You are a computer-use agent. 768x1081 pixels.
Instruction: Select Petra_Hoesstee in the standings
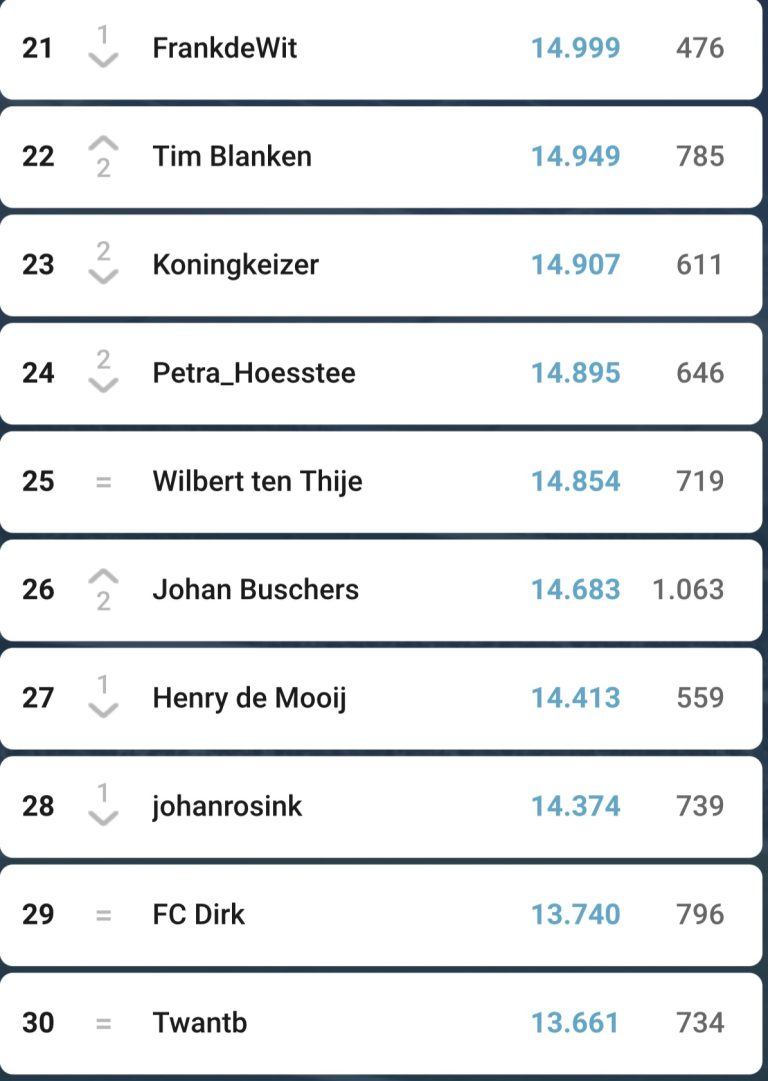(254, 373)
